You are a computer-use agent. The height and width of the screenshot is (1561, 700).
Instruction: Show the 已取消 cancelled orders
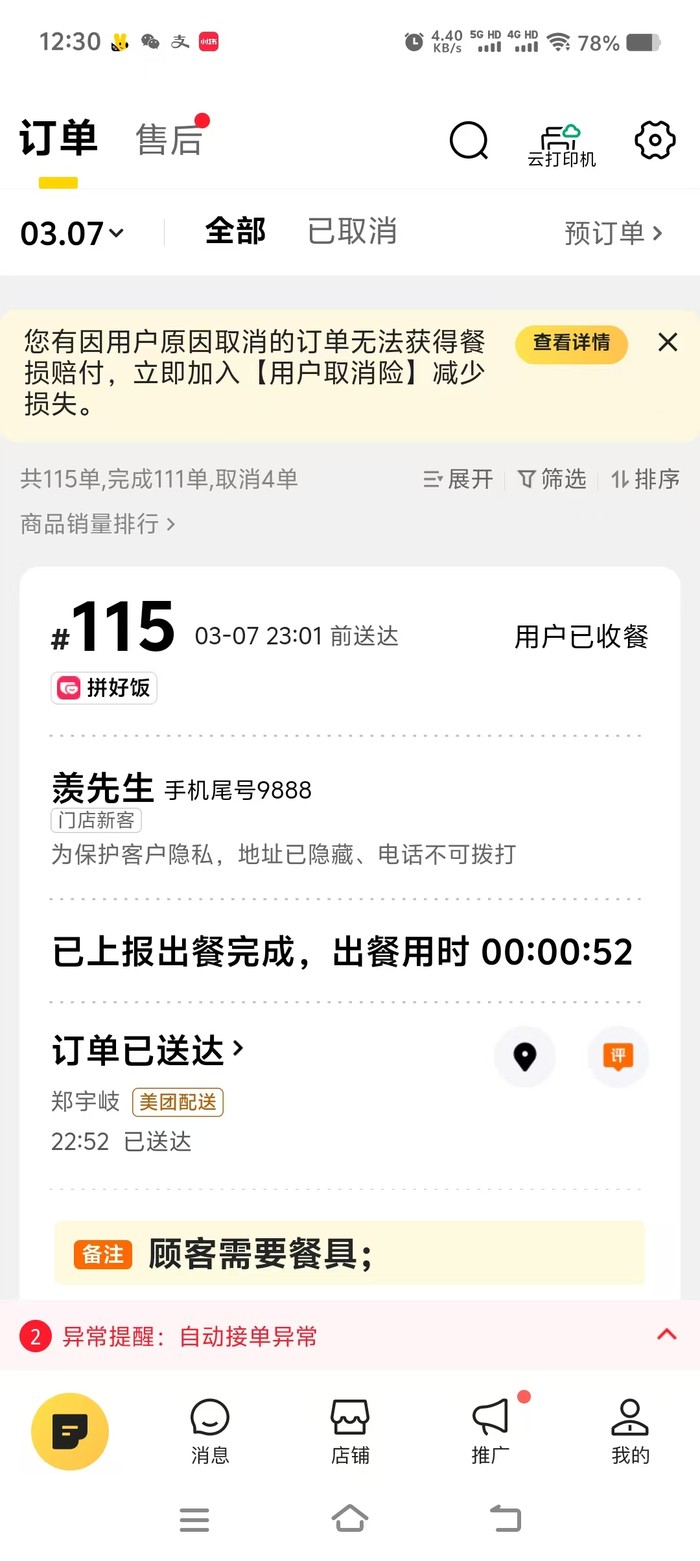point(352,232)
